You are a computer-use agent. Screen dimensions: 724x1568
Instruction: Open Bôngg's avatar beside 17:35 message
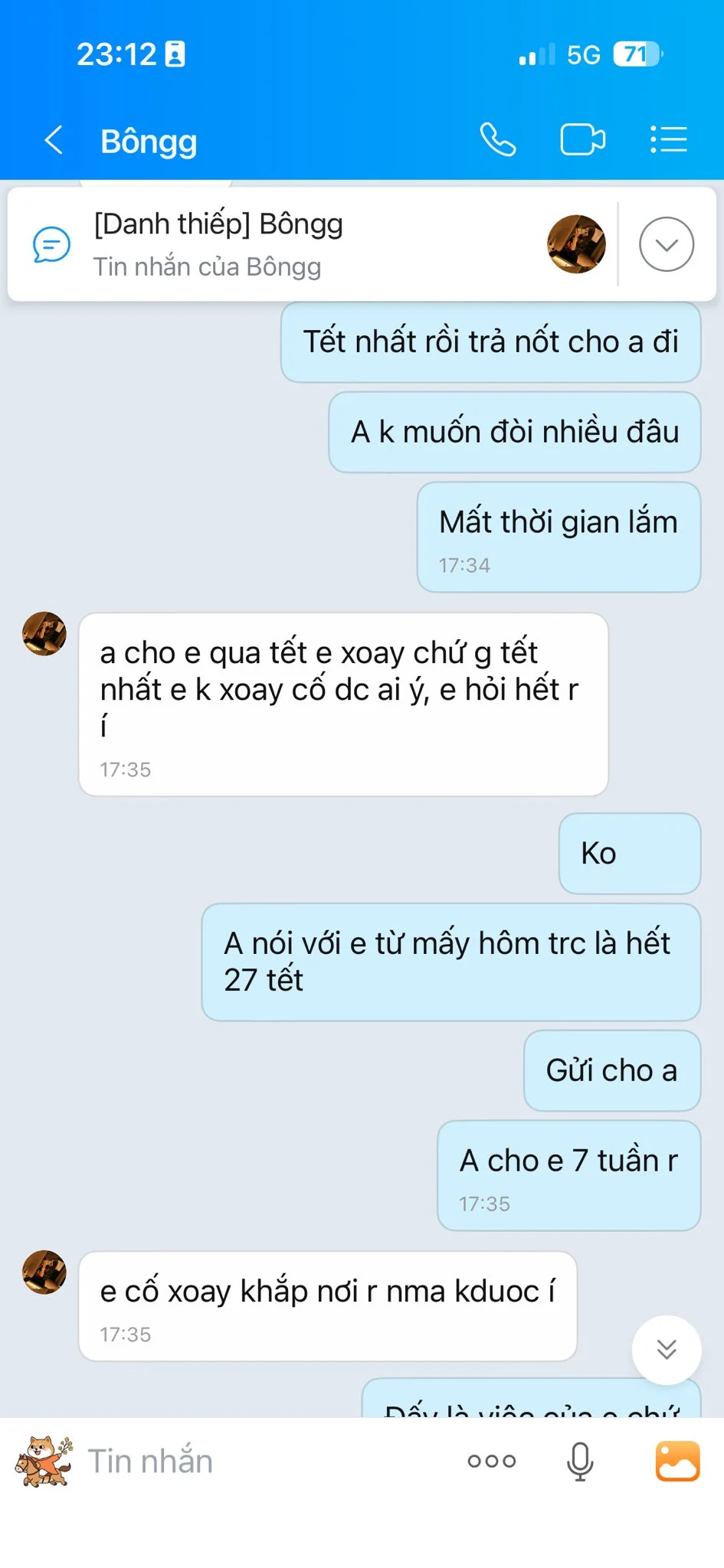(x=44, y=634)
